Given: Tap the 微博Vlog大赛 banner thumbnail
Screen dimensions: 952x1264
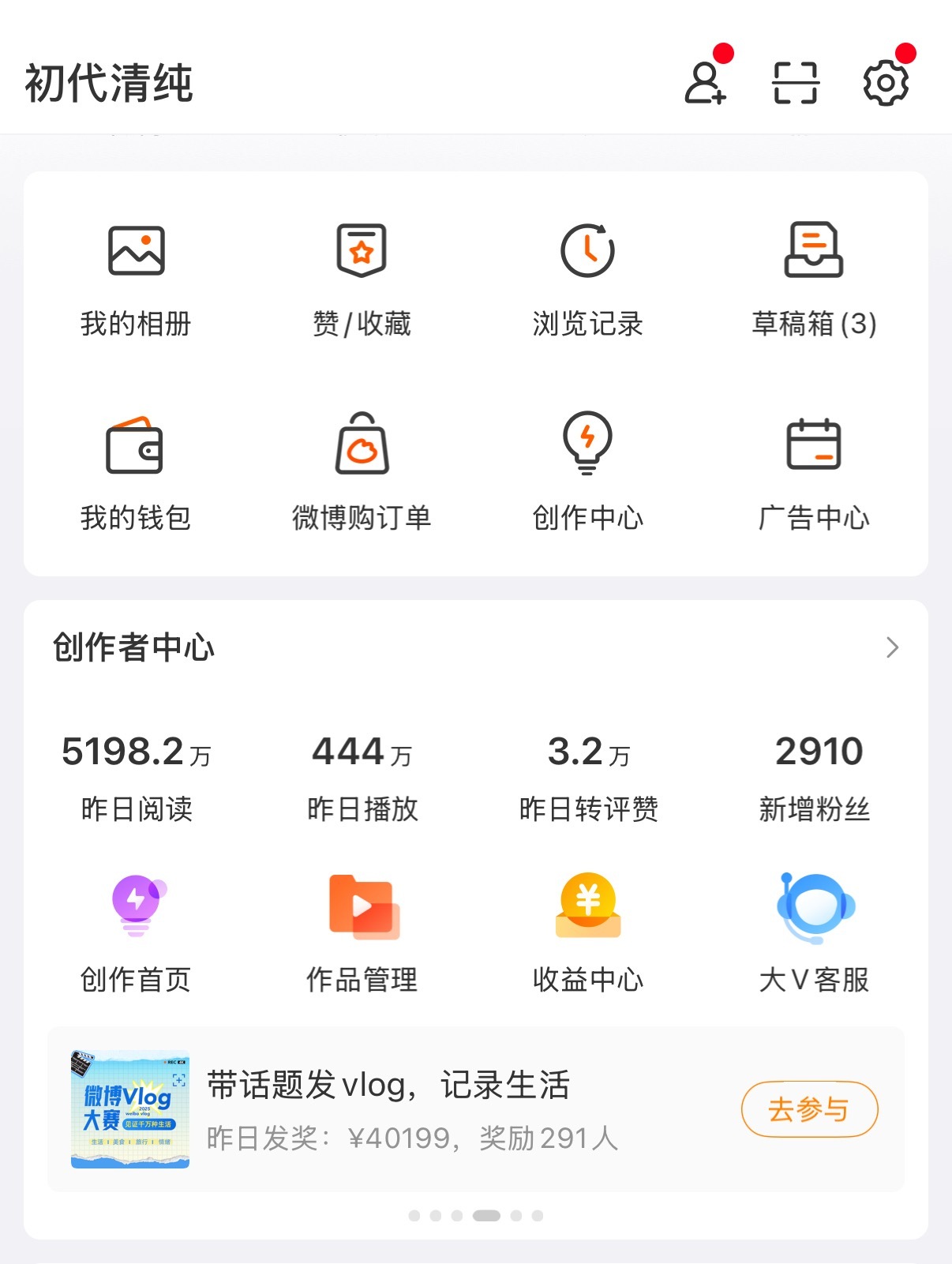Looking at the screenshot, I should point(127,1109).
